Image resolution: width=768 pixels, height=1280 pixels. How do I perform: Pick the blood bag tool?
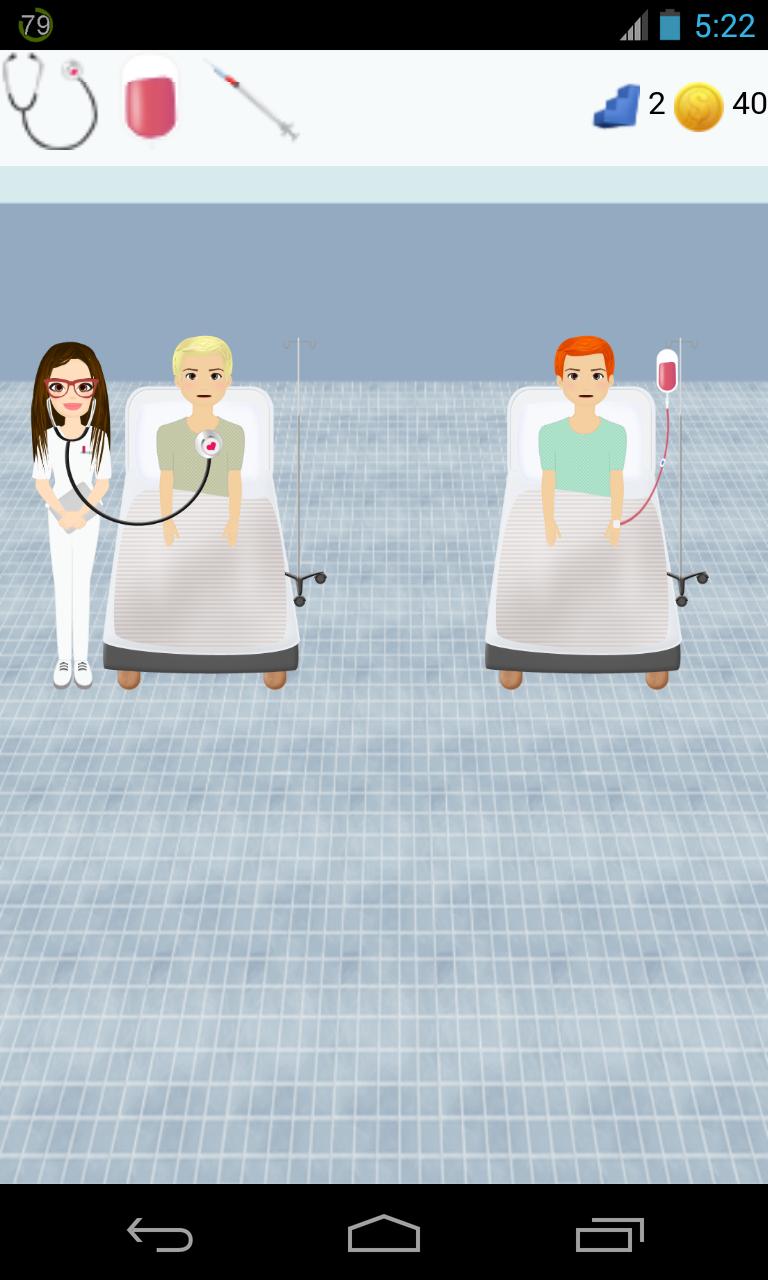click(x=150, y=98)
